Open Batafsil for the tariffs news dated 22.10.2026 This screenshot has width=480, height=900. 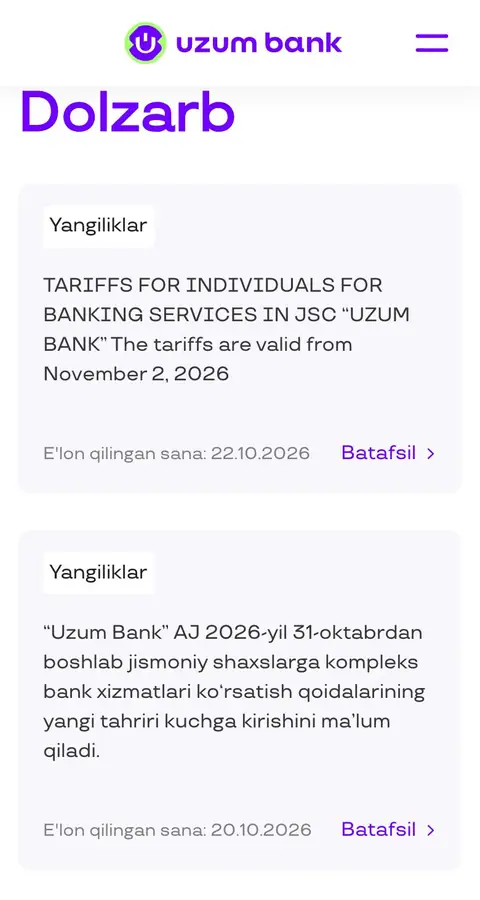pos(388,453)
